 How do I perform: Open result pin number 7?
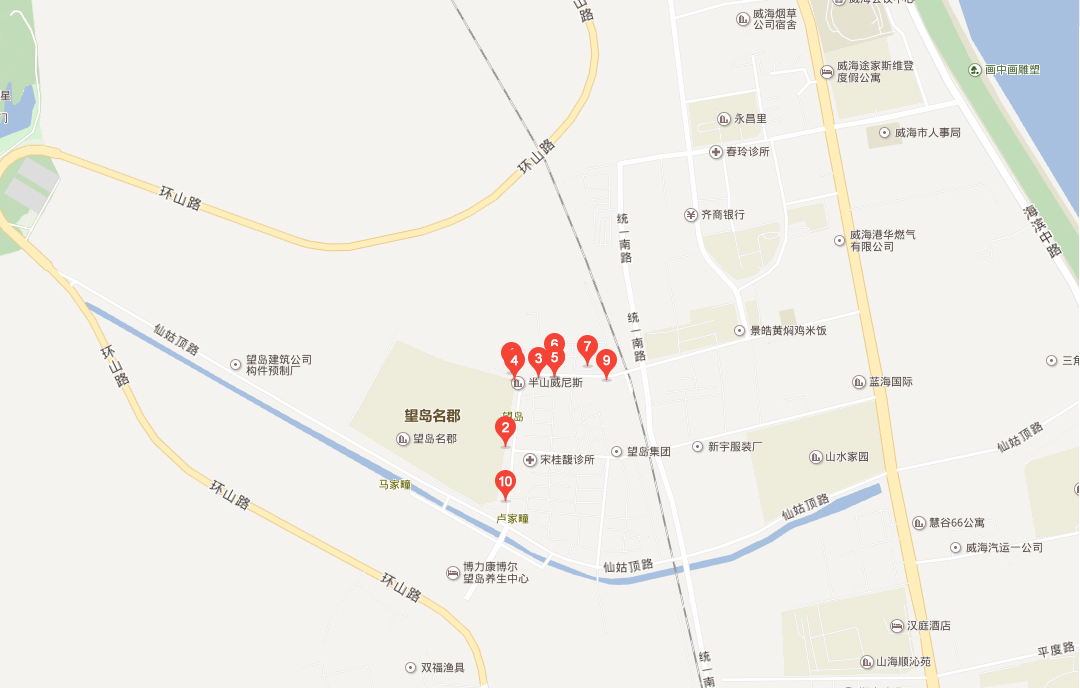(x=587, y=346)
